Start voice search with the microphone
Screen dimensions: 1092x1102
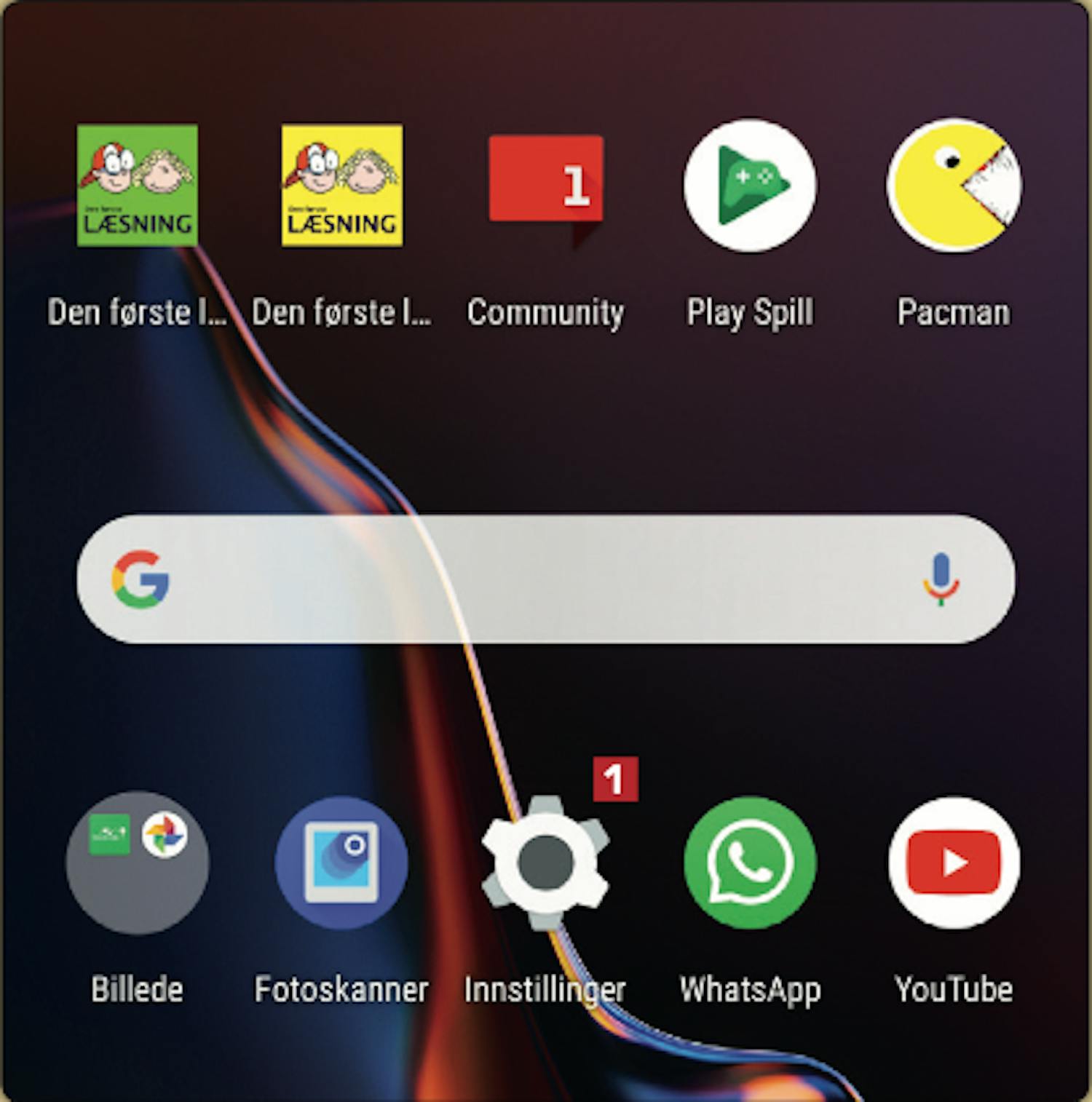(x=941, y=579)
